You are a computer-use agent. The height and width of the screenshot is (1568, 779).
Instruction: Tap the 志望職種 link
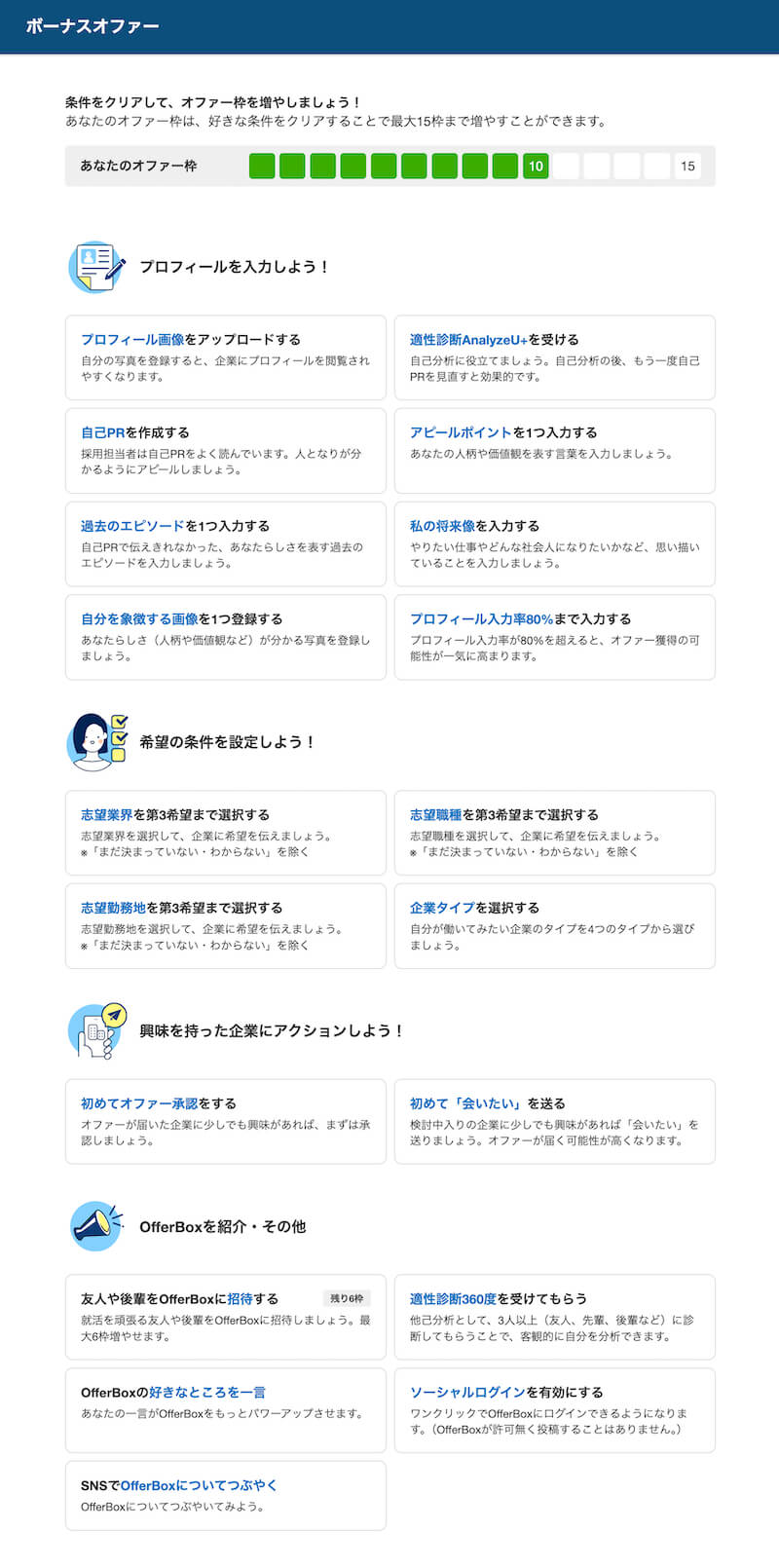(435, 815)
